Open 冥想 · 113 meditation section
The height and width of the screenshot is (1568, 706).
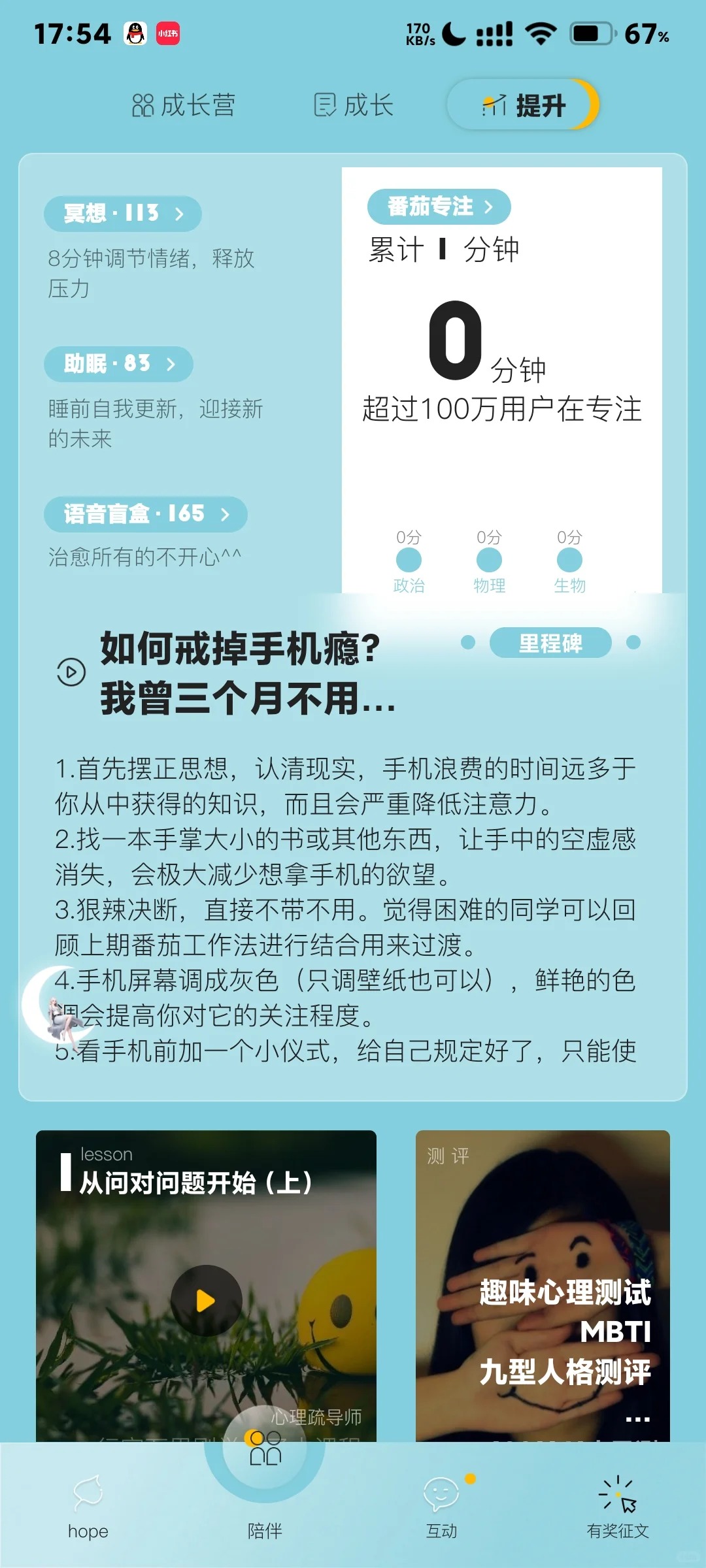coord(122,214)
